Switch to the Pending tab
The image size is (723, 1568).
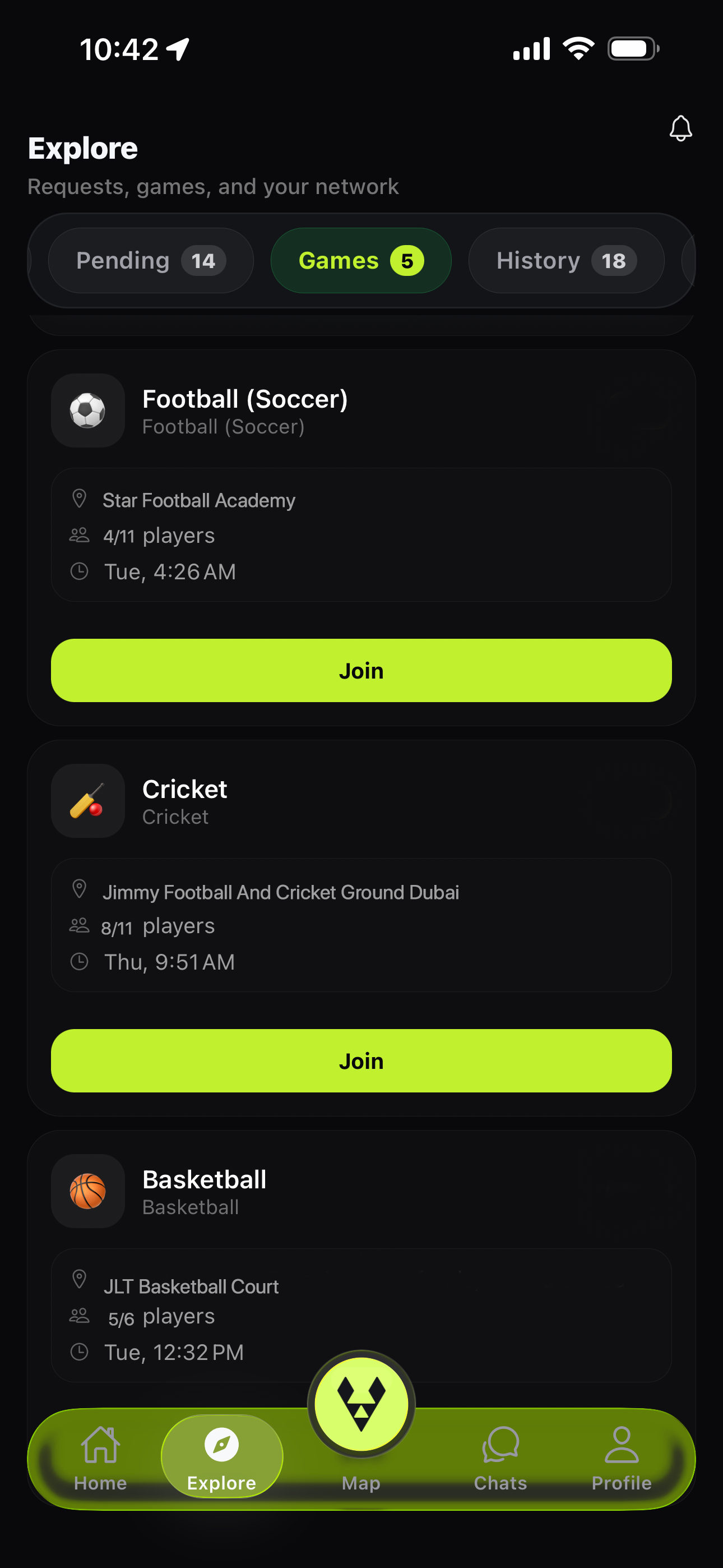coord(151,261)
